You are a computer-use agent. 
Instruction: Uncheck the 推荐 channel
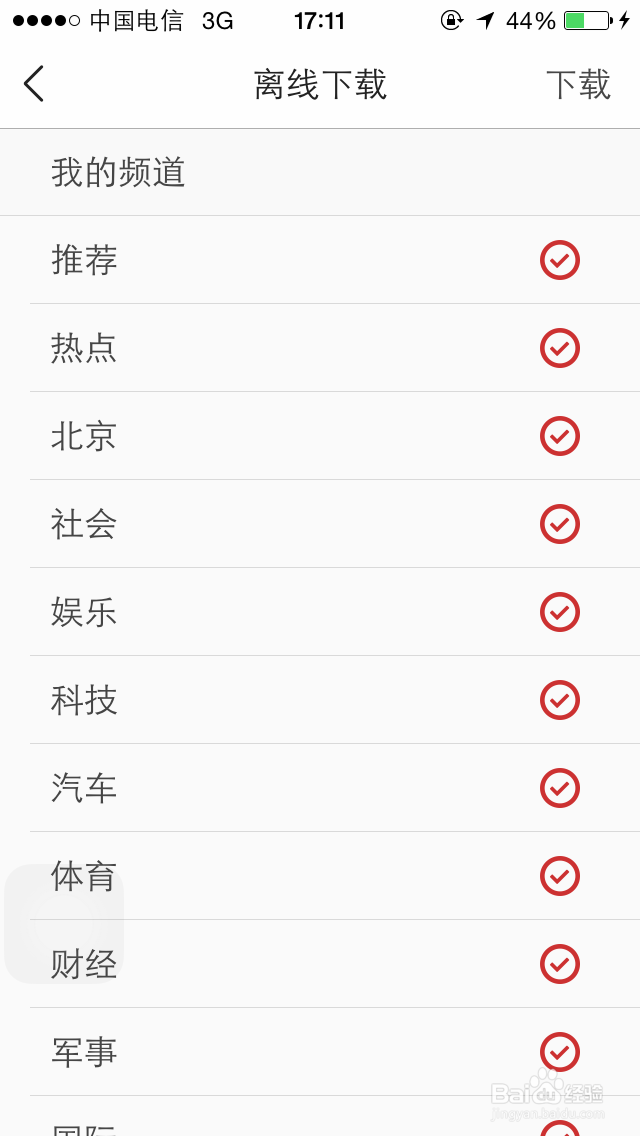click(560, 260)
